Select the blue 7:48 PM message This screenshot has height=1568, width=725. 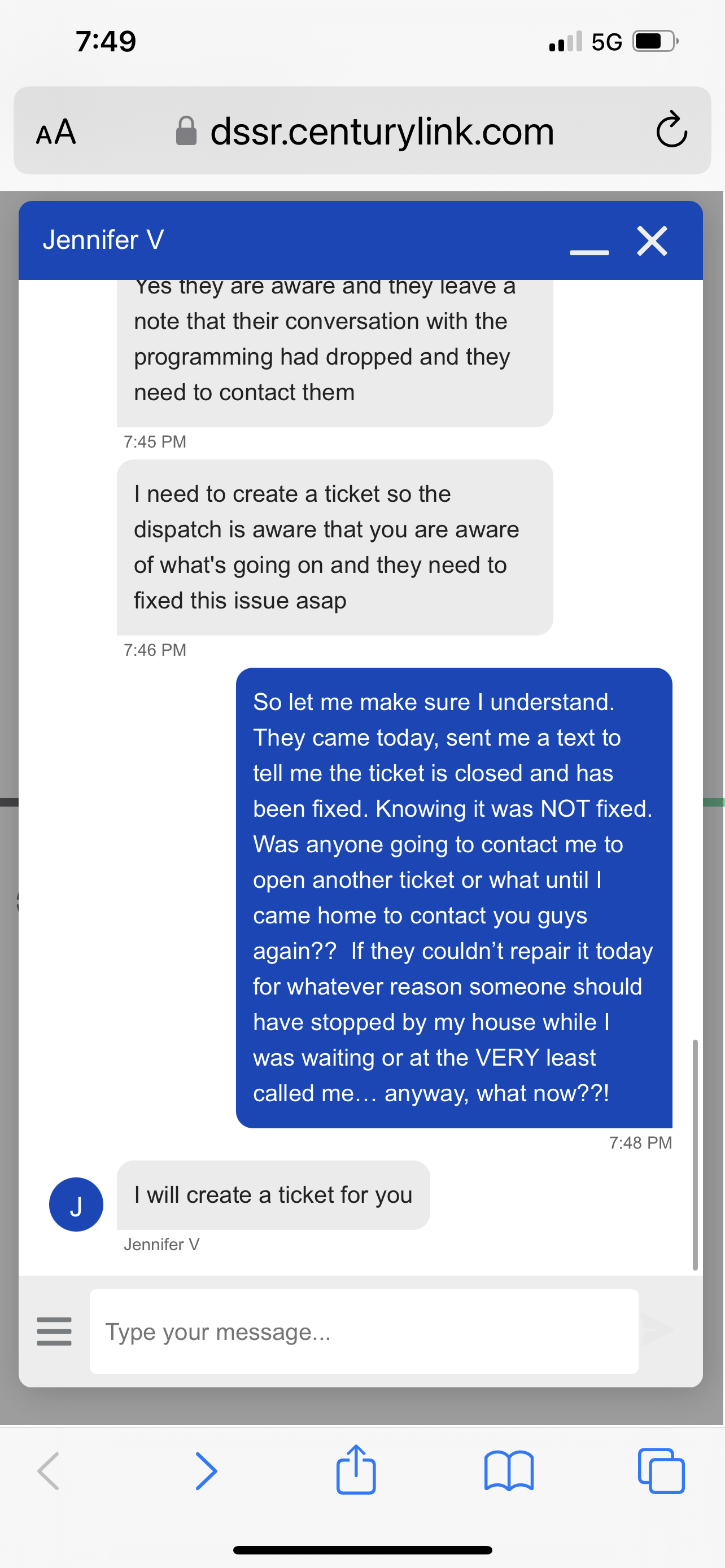tap(453, 895)
